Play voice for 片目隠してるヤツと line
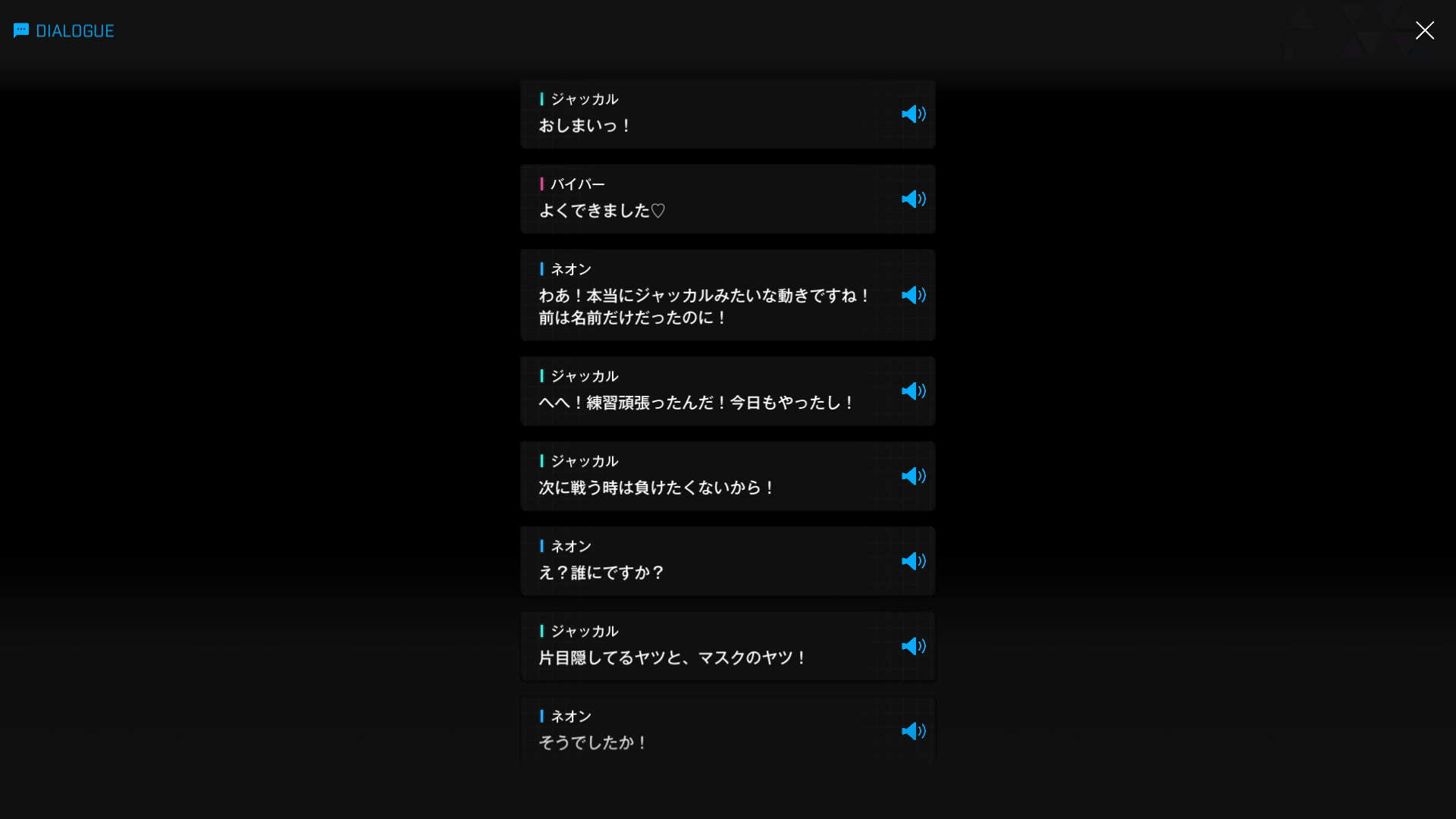The height and width of the screenshot is (819, 1456). click(913, 646)
